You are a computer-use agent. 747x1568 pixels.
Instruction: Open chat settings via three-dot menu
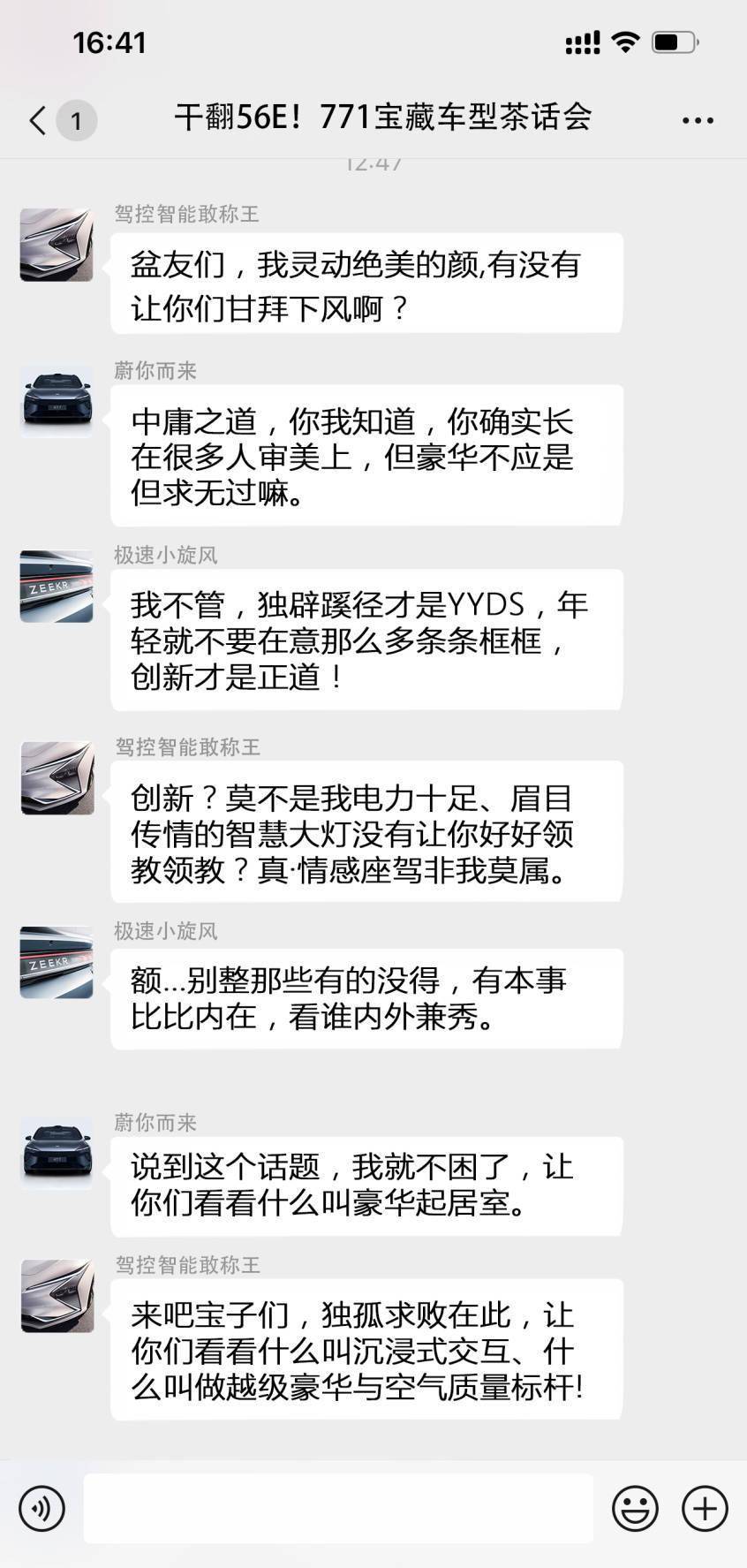(x=697, y=119)
